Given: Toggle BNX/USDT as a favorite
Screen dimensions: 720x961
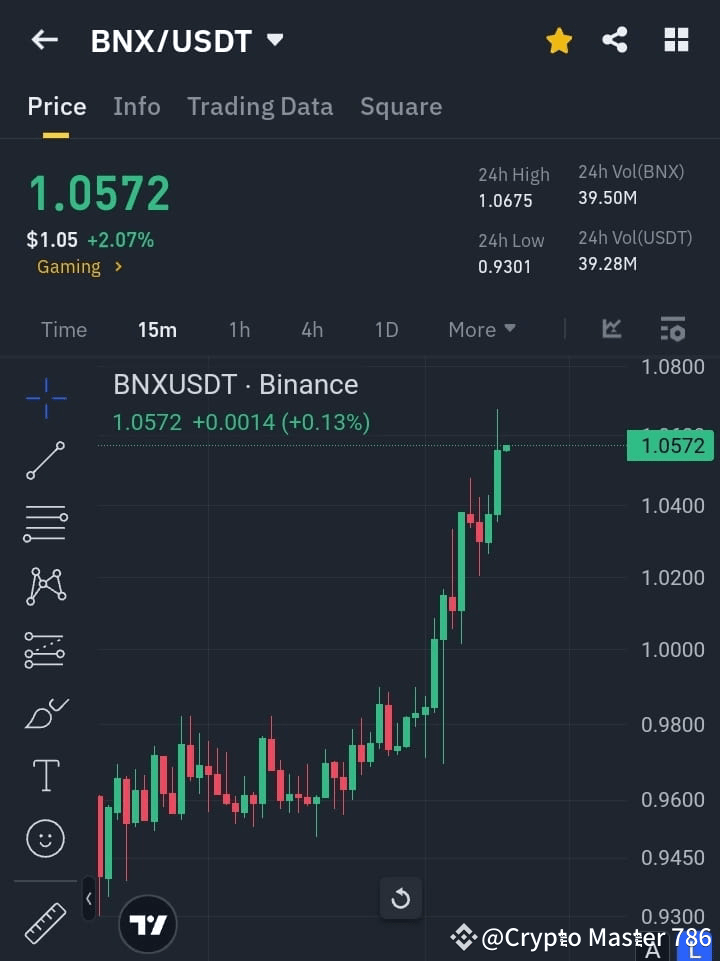Looking at the screenshot, I should 559,40.
